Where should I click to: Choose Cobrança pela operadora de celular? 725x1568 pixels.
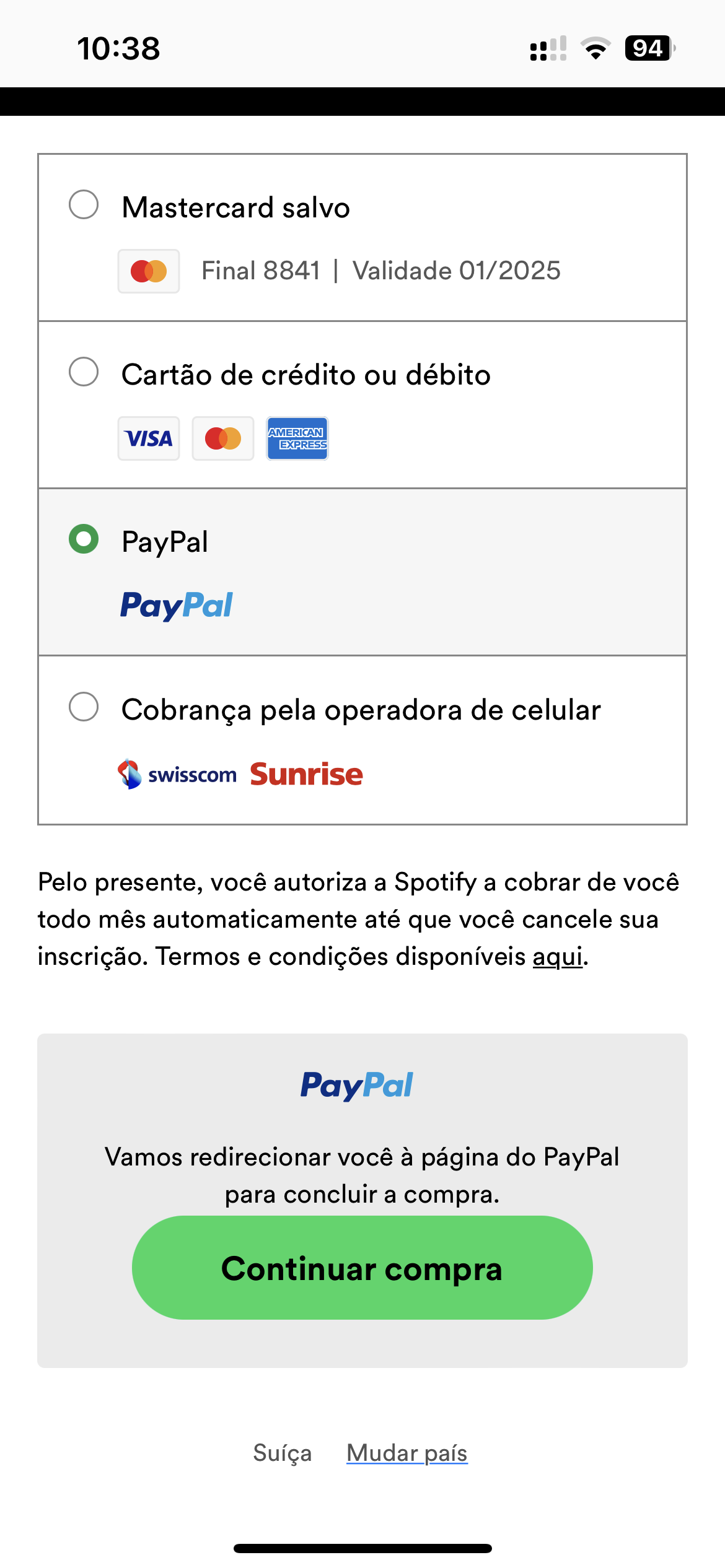tap(84, 707)
